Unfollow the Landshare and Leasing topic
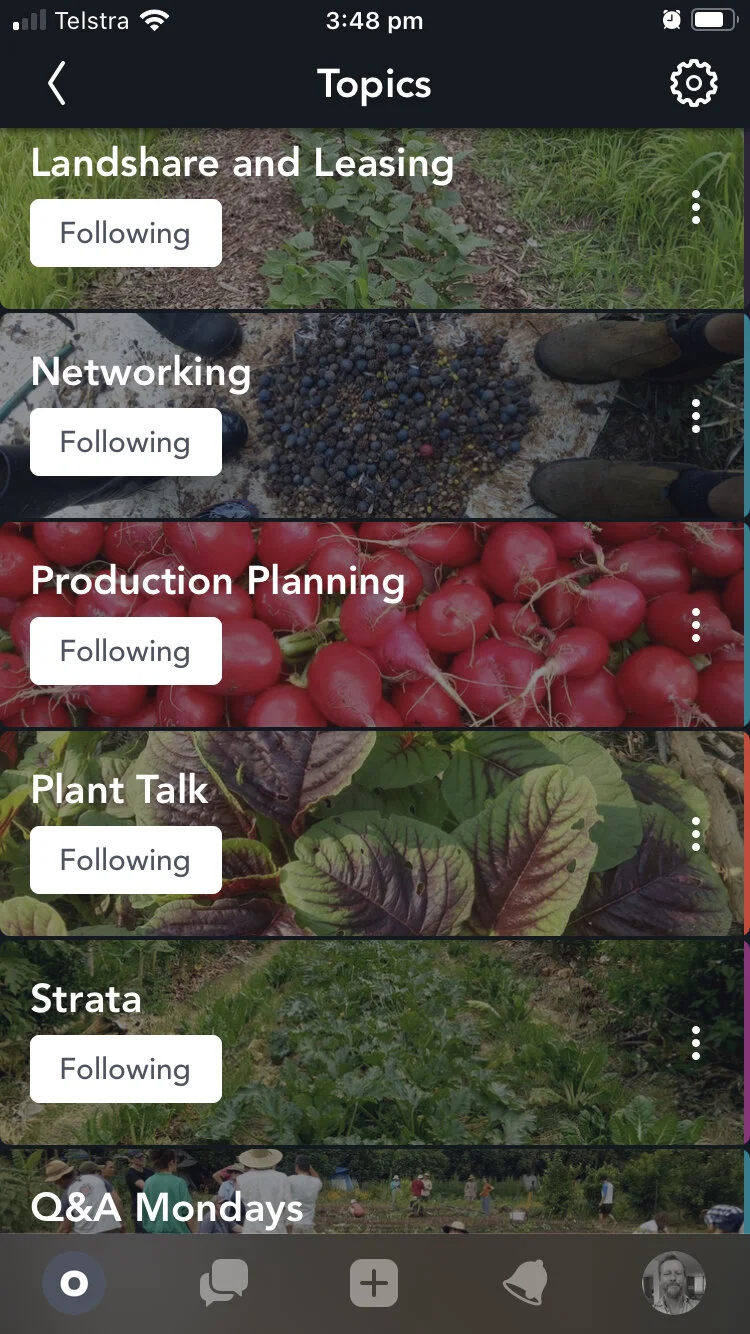Image resolution: width=750 pixels, height=1334 pixels. coord(125,233)
